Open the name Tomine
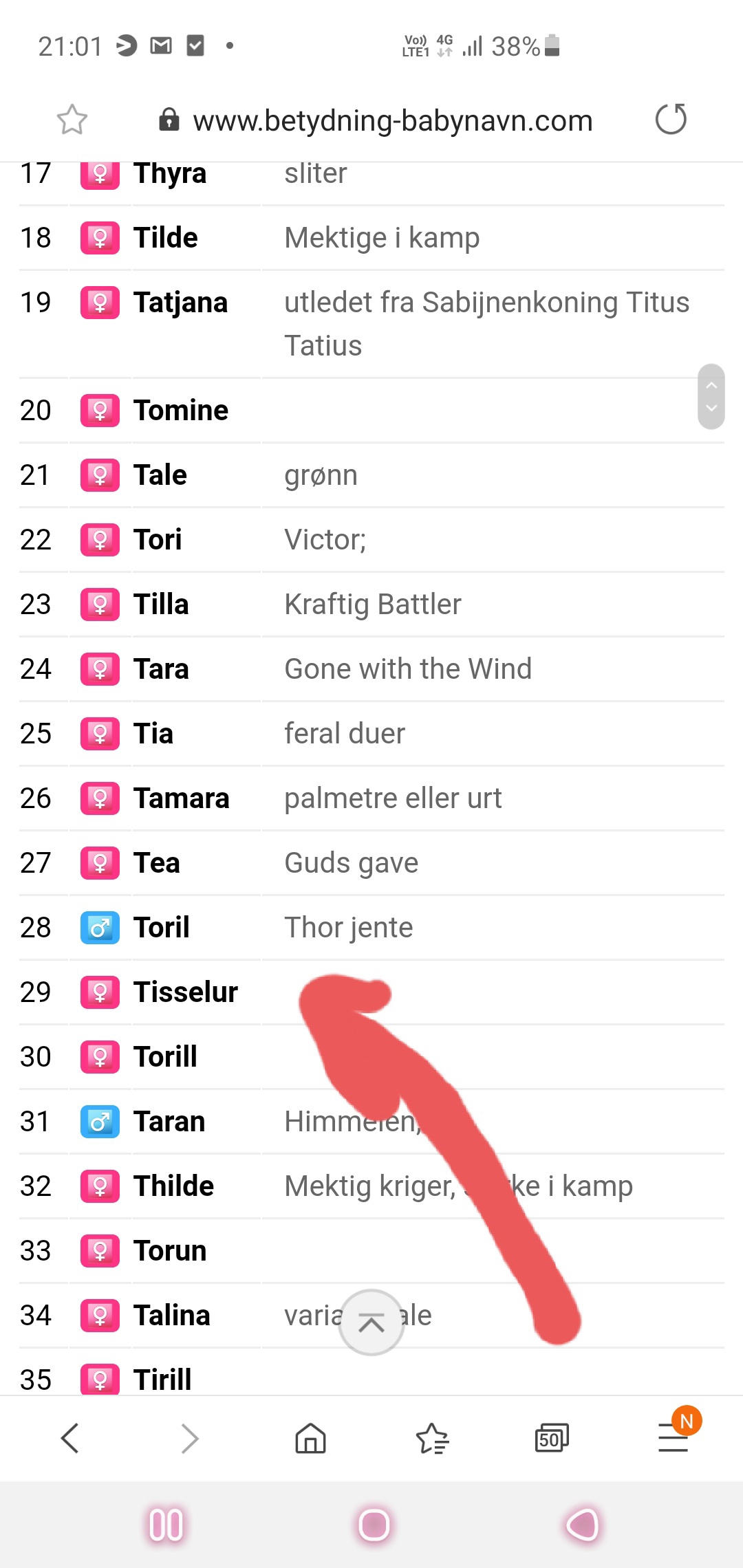 [x=180, y=411]
